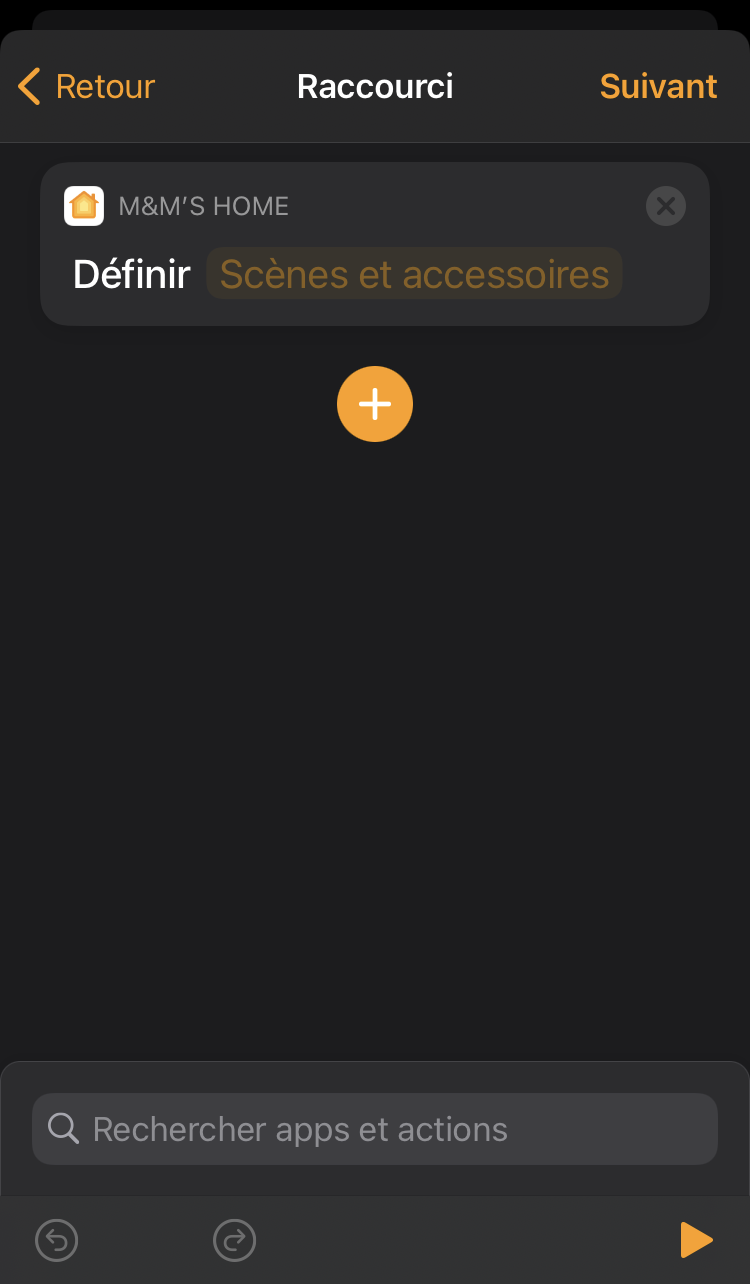Viewport: 750px width, 1284px height.
Task: Run the shortcut with play button
Action: 696,1240
